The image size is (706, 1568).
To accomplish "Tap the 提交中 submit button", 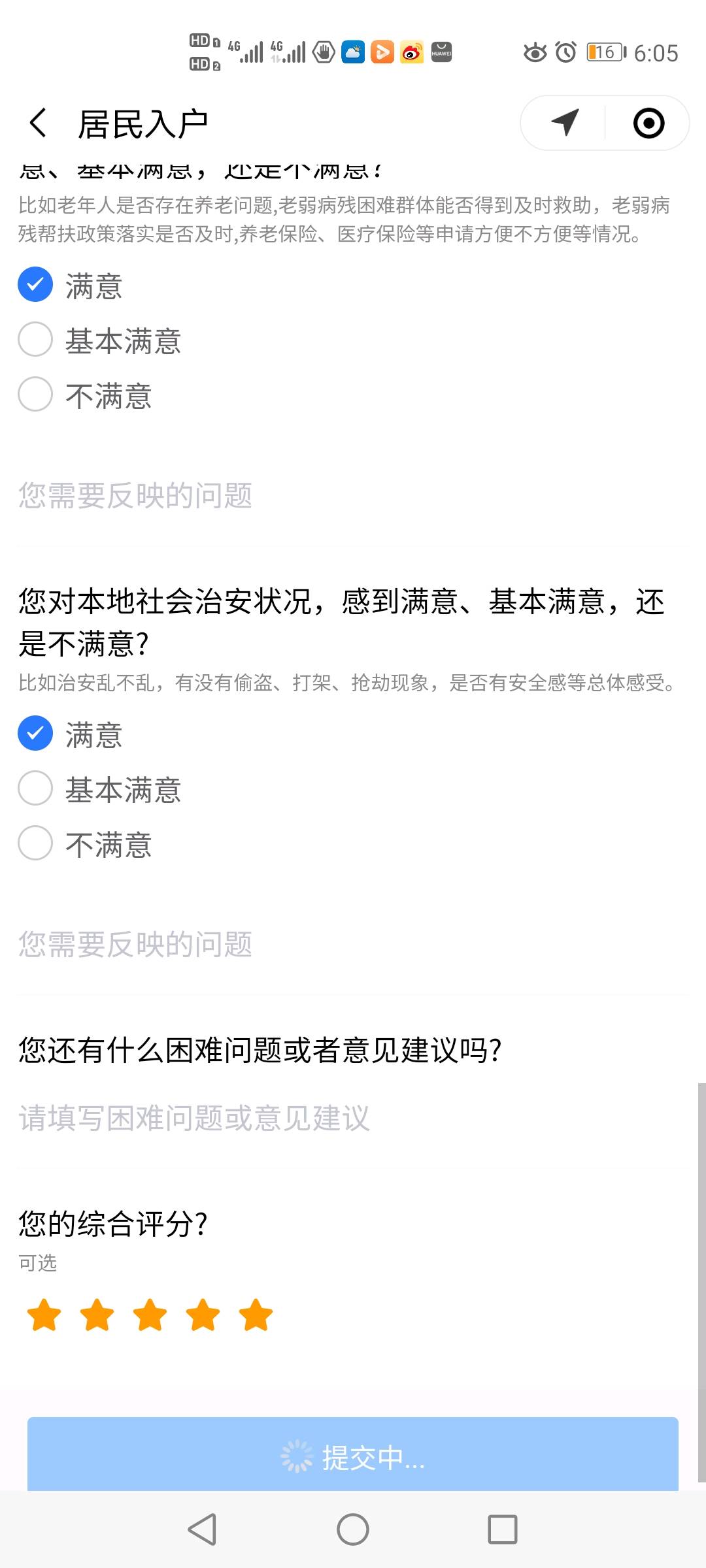I will [353, 1454].
